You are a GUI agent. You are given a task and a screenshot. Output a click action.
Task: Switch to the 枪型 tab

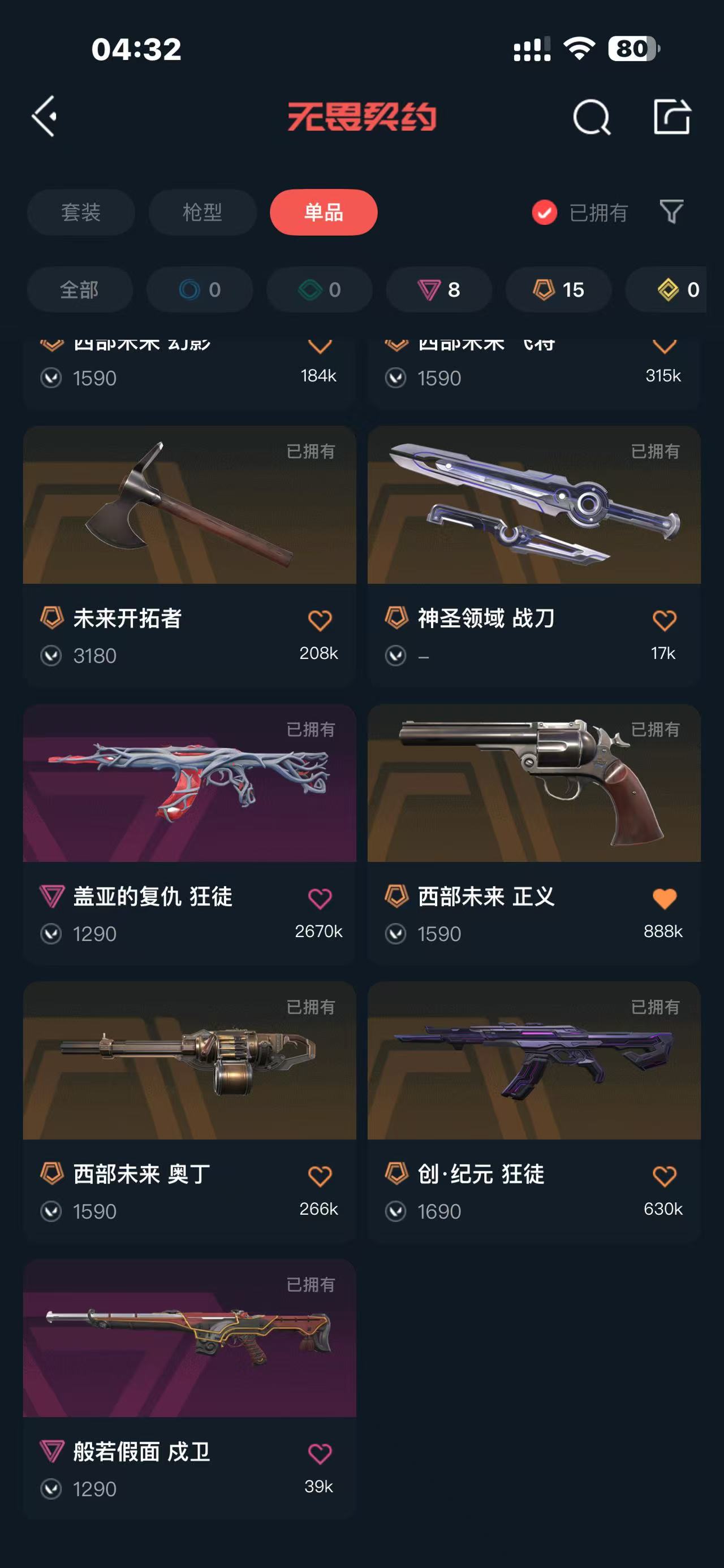202,213
